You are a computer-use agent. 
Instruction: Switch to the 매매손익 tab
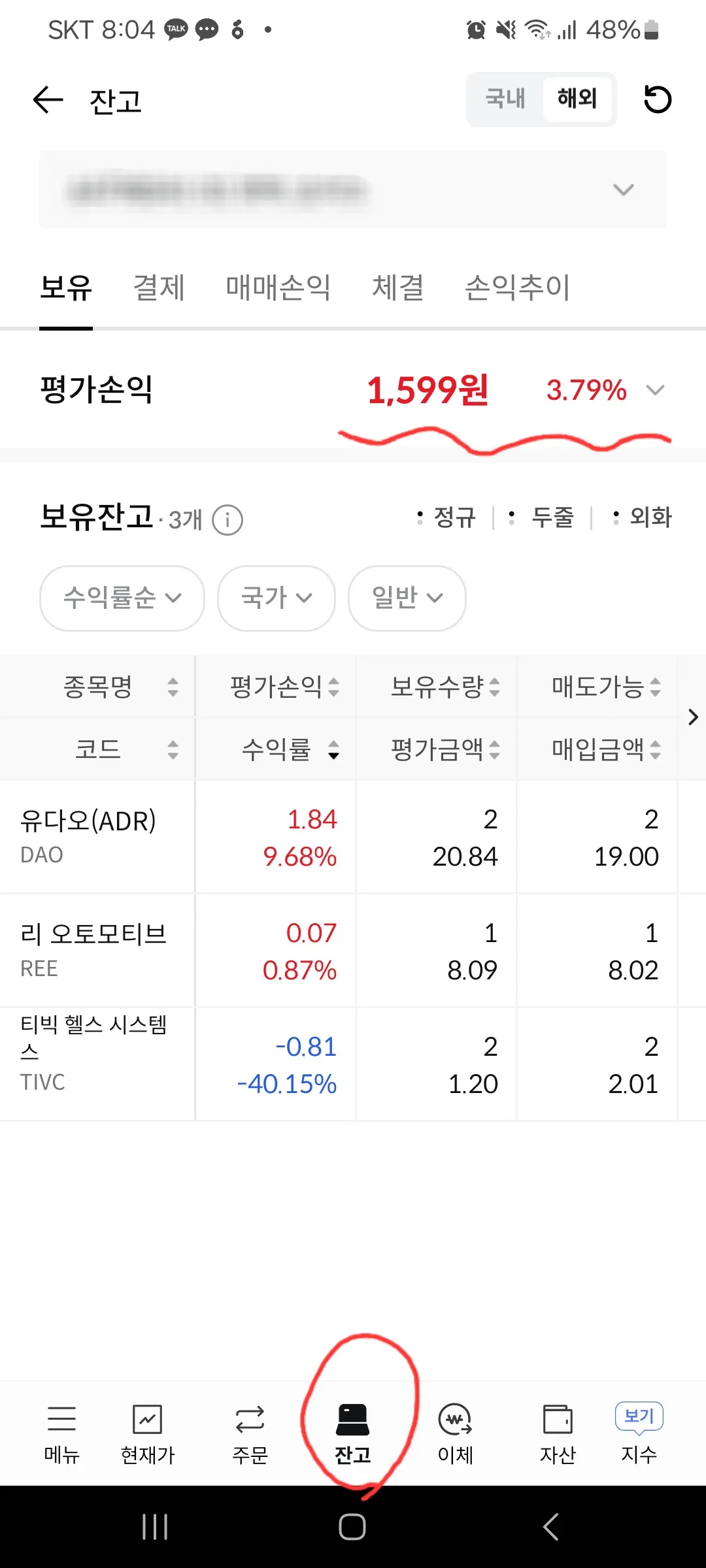pos(278,287)
